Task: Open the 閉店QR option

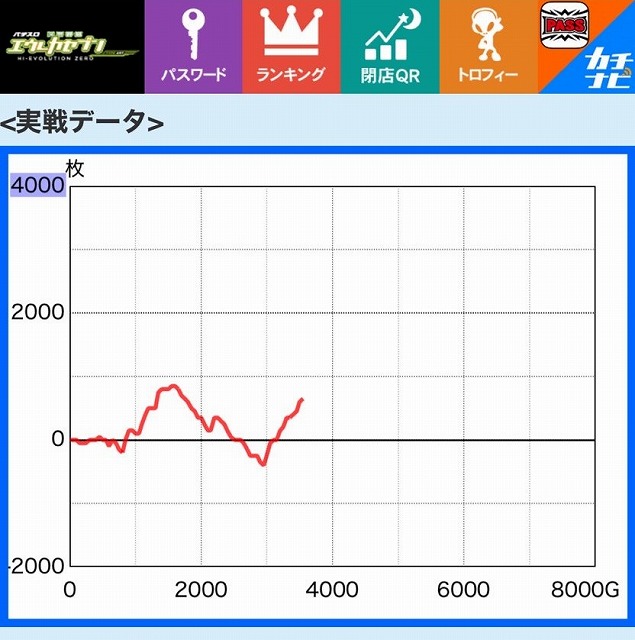Action: (389, 47)
